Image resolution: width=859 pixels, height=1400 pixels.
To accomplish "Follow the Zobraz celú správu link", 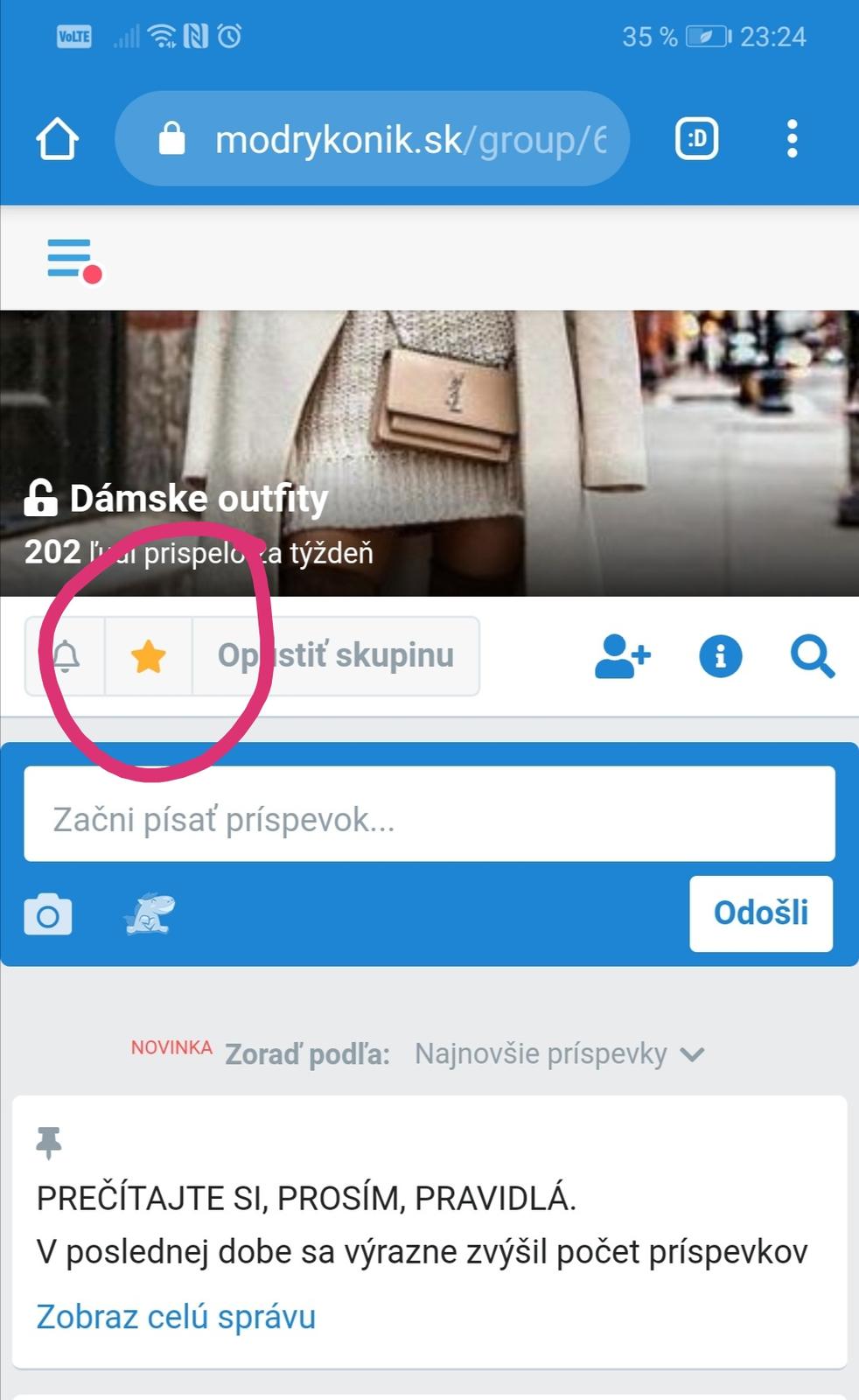I will [176, 1316].
